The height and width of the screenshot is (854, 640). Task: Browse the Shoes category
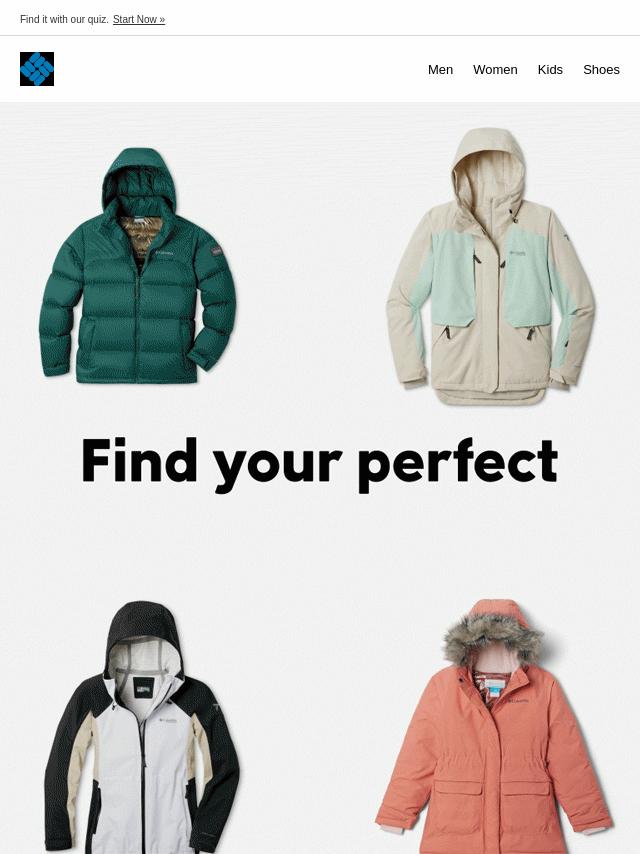pyautogui.click(x=601, y=69)
